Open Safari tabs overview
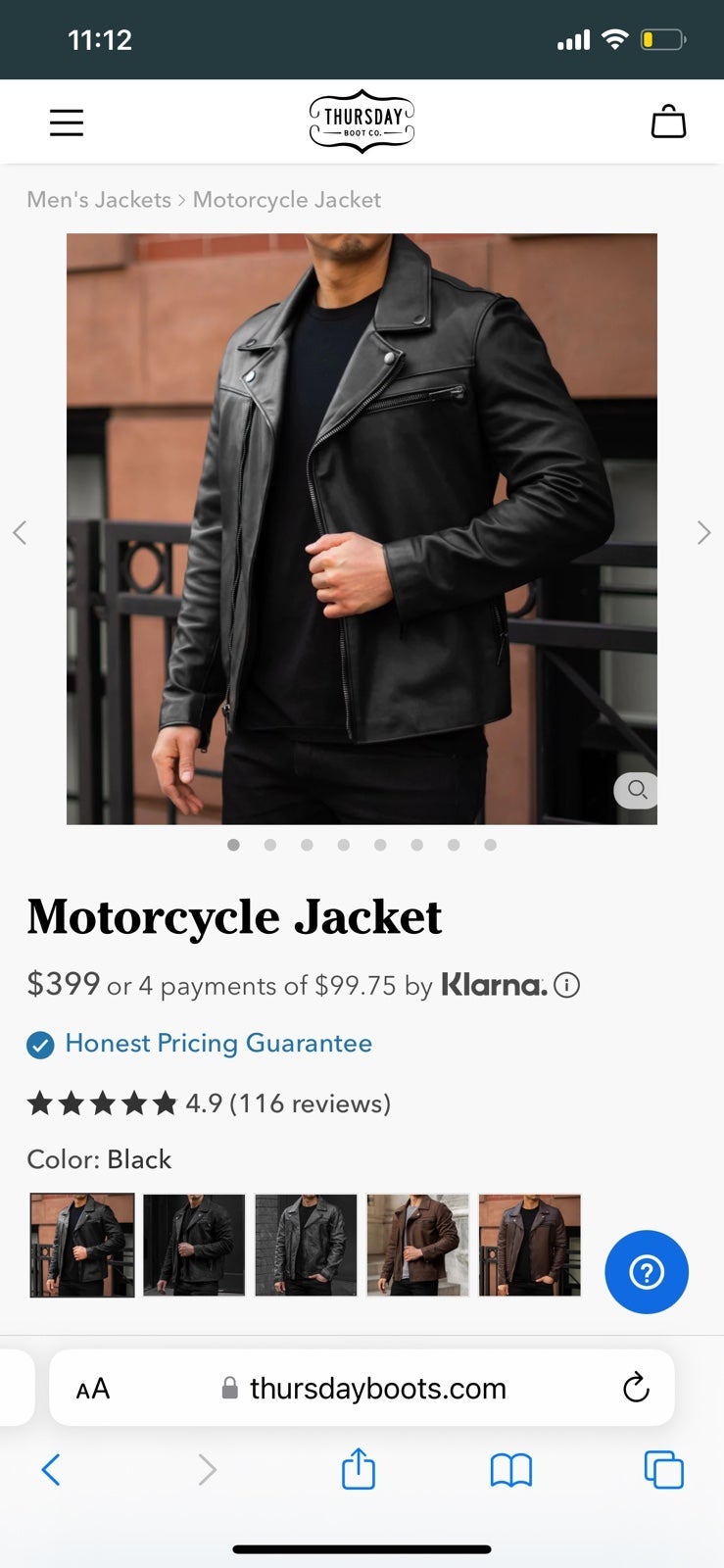Image resolution: width=724 pixels, height=1568 pixels. tap(663, 1470)
